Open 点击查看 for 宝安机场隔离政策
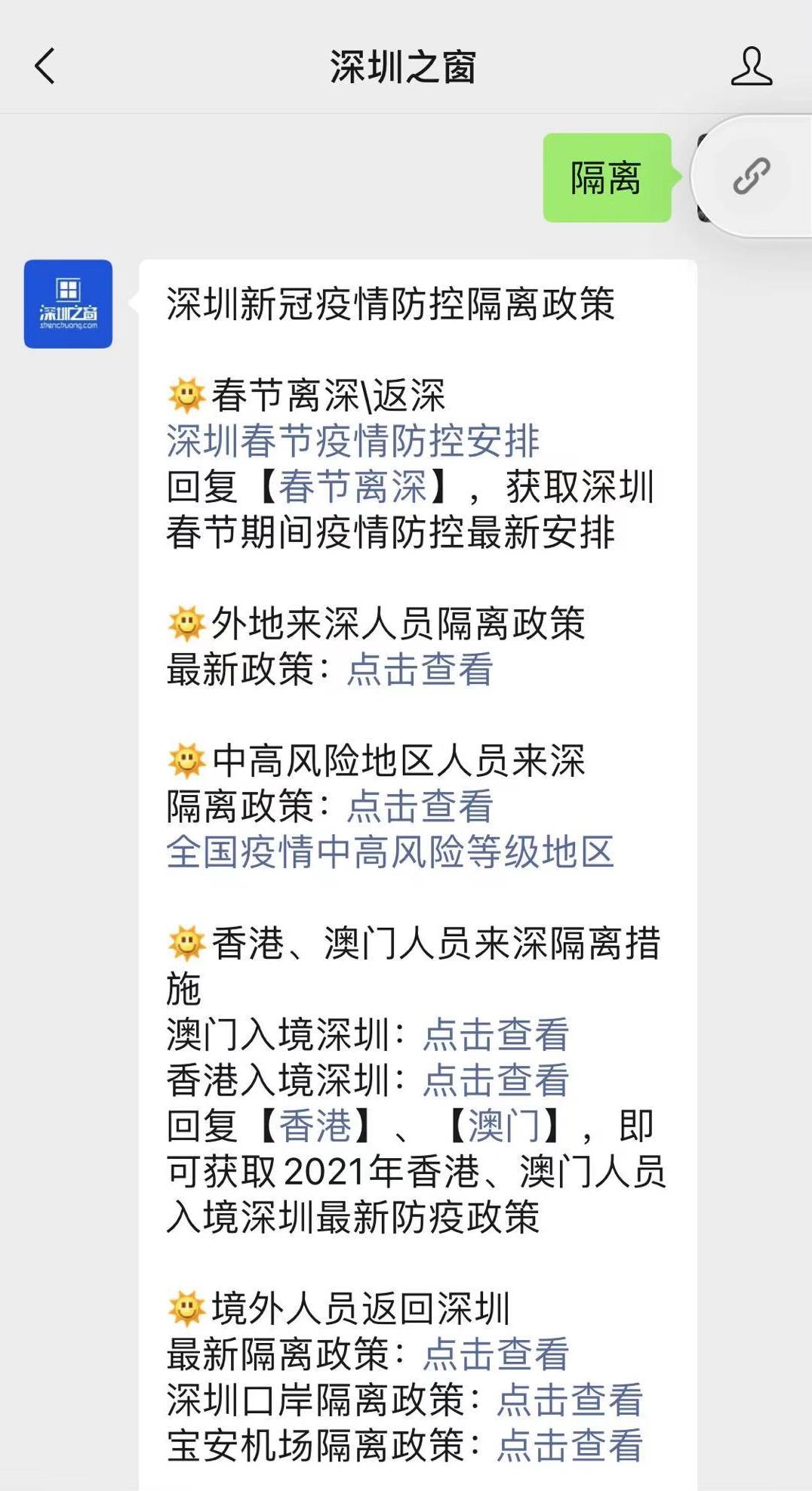This screenshot has height=1491, width=812. click(571, 1446)
